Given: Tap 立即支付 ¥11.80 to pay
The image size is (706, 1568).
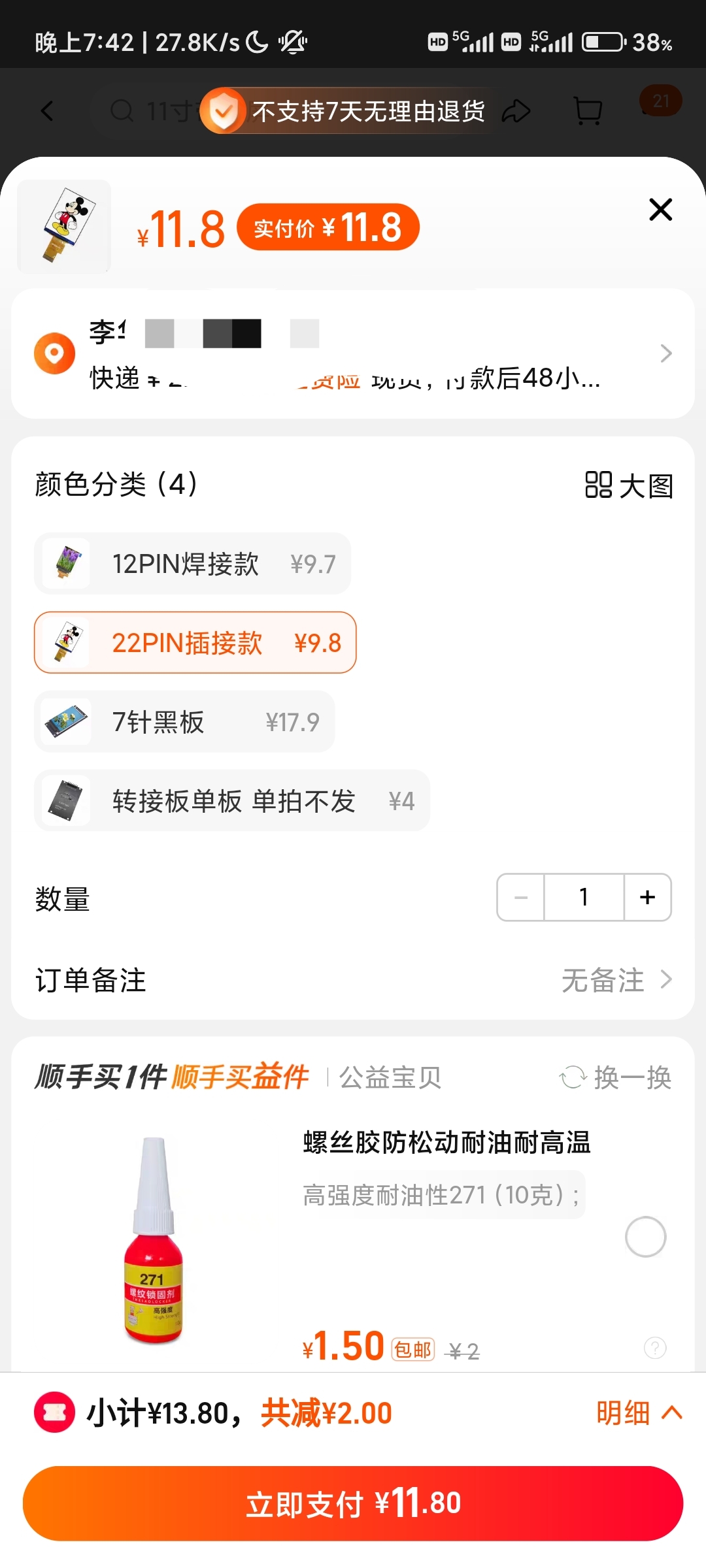Looking at the screenshot, I should coord(353,1503).
